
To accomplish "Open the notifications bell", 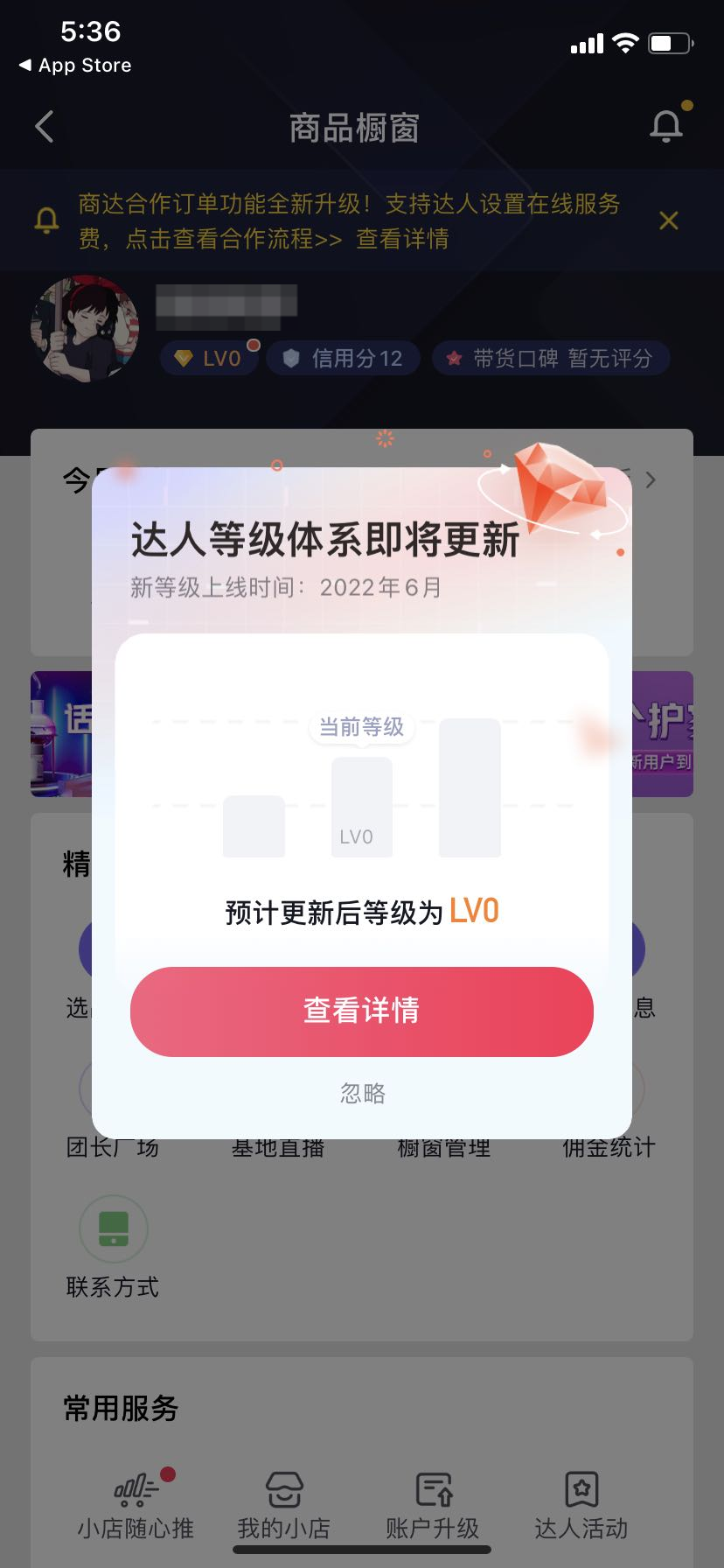I will (666, 126).
